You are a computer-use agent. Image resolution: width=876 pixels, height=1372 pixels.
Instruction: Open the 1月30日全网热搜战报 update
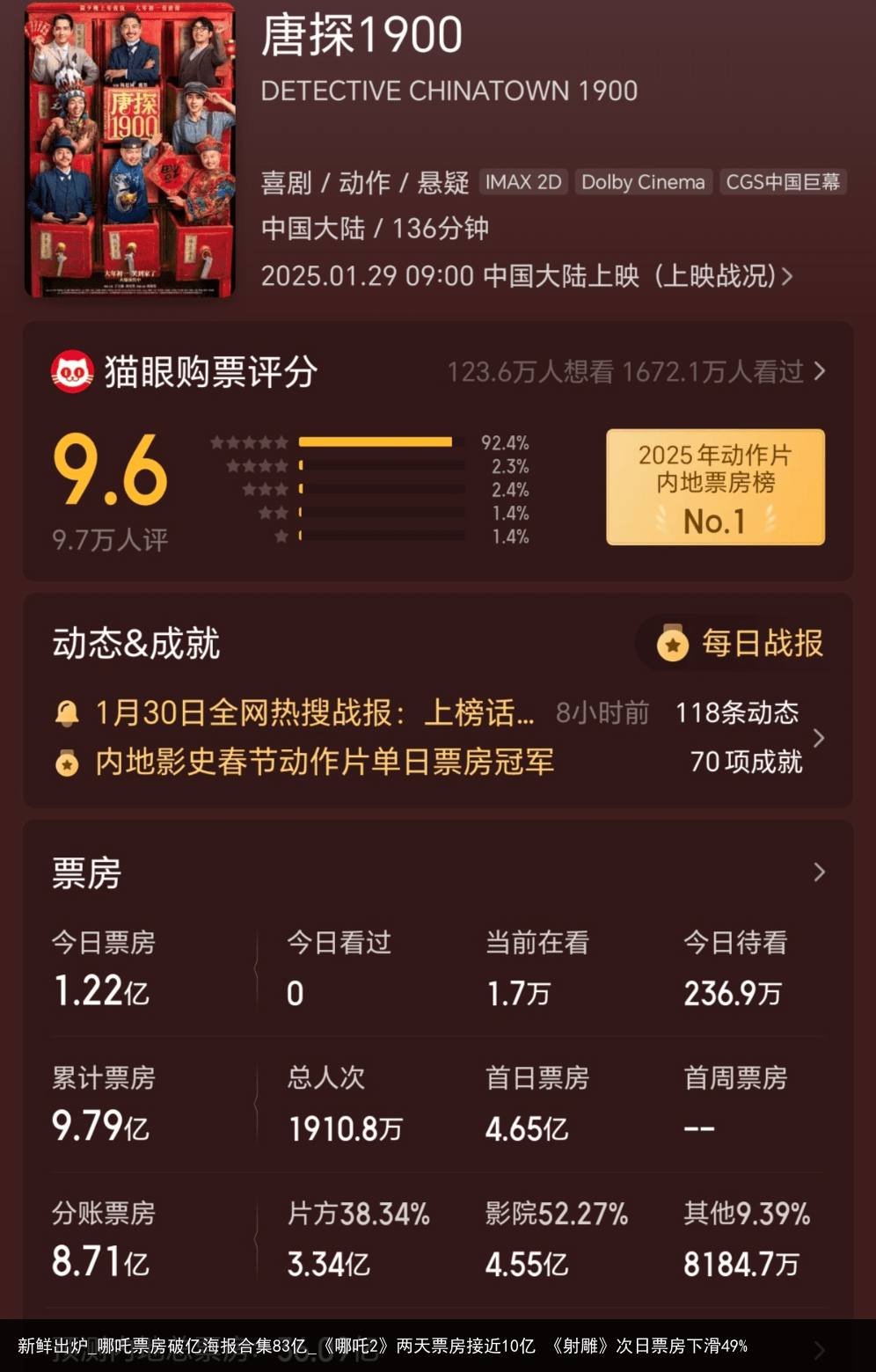(x=314, y=712)
